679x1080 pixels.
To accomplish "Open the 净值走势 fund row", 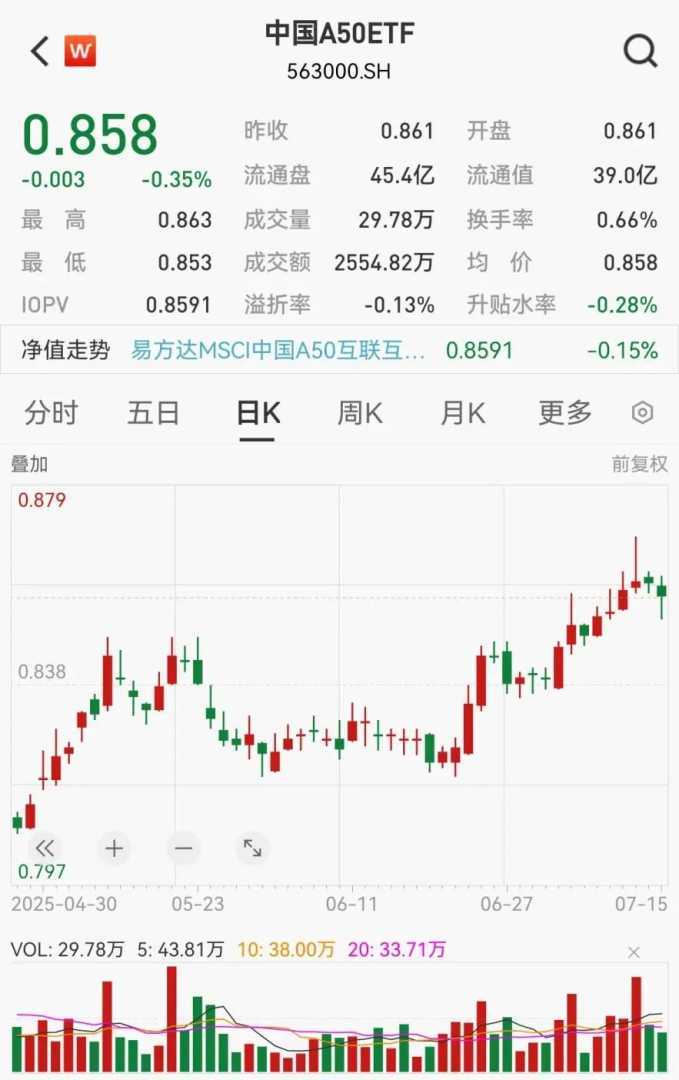I will pyautogui.click(x=339, y=350).
